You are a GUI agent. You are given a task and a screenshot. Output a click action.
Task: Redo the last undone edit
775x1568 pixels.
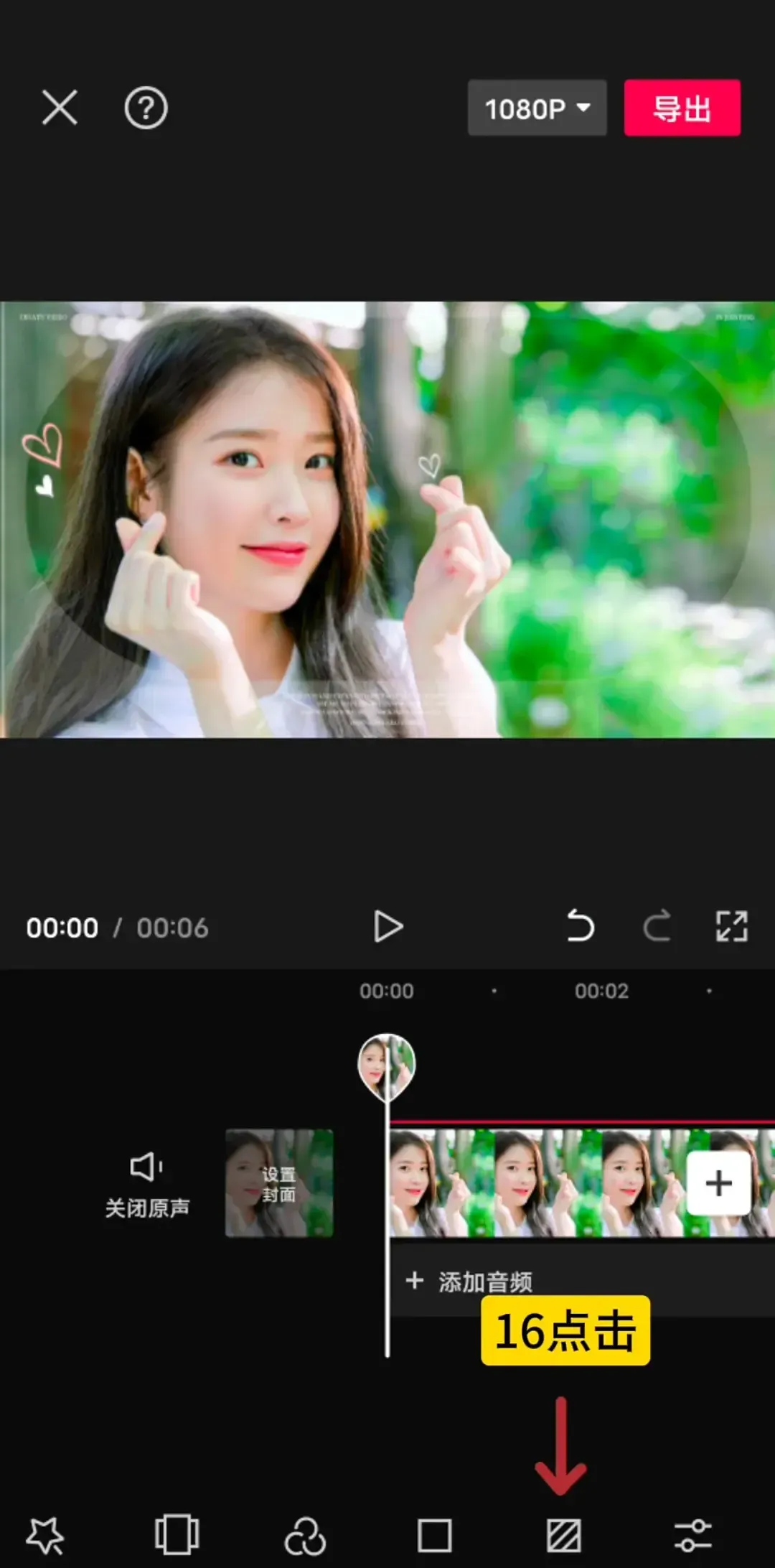(657, 926)
